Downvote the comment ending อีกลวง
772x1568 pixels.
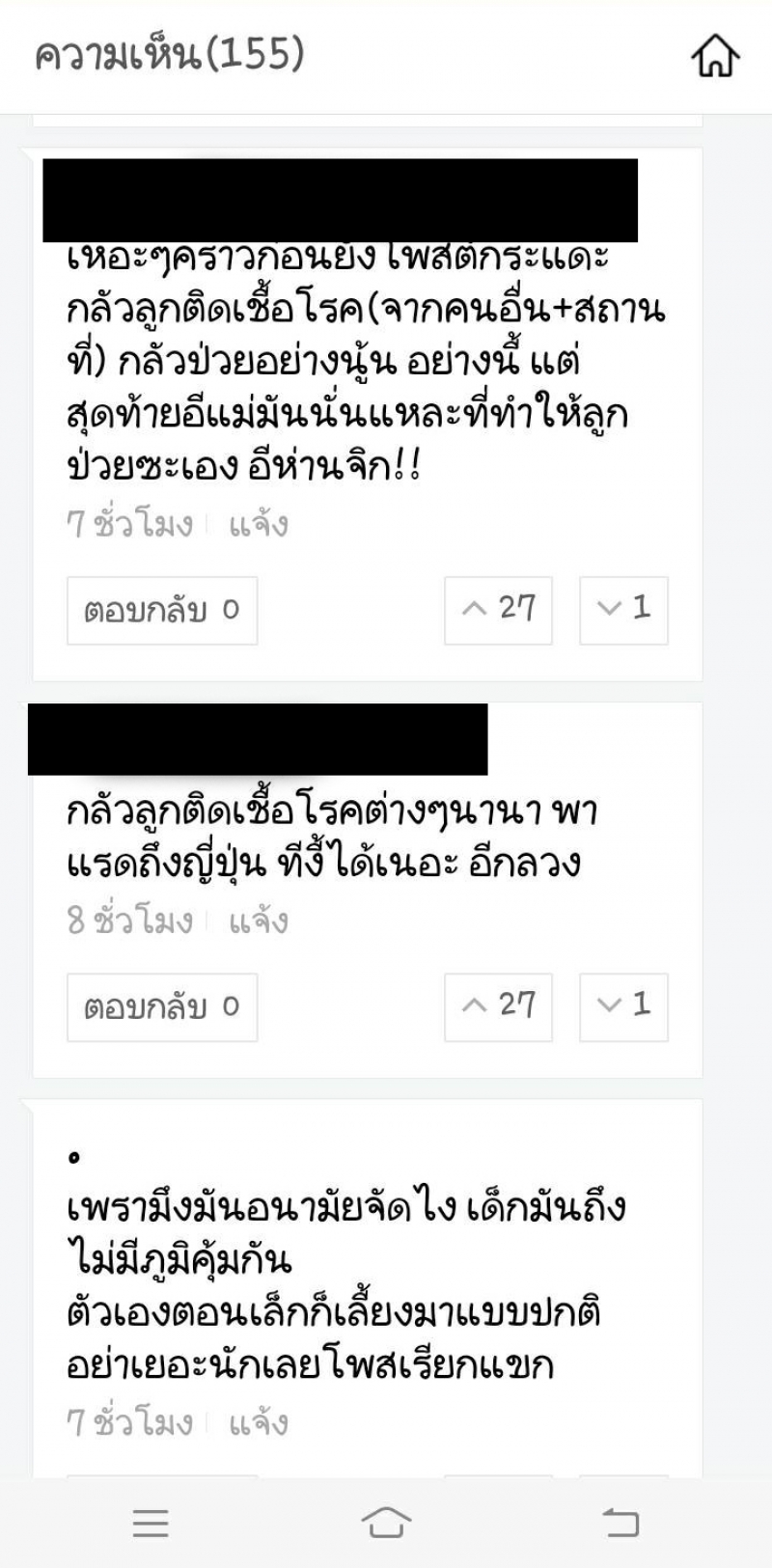pos(623,1007)
